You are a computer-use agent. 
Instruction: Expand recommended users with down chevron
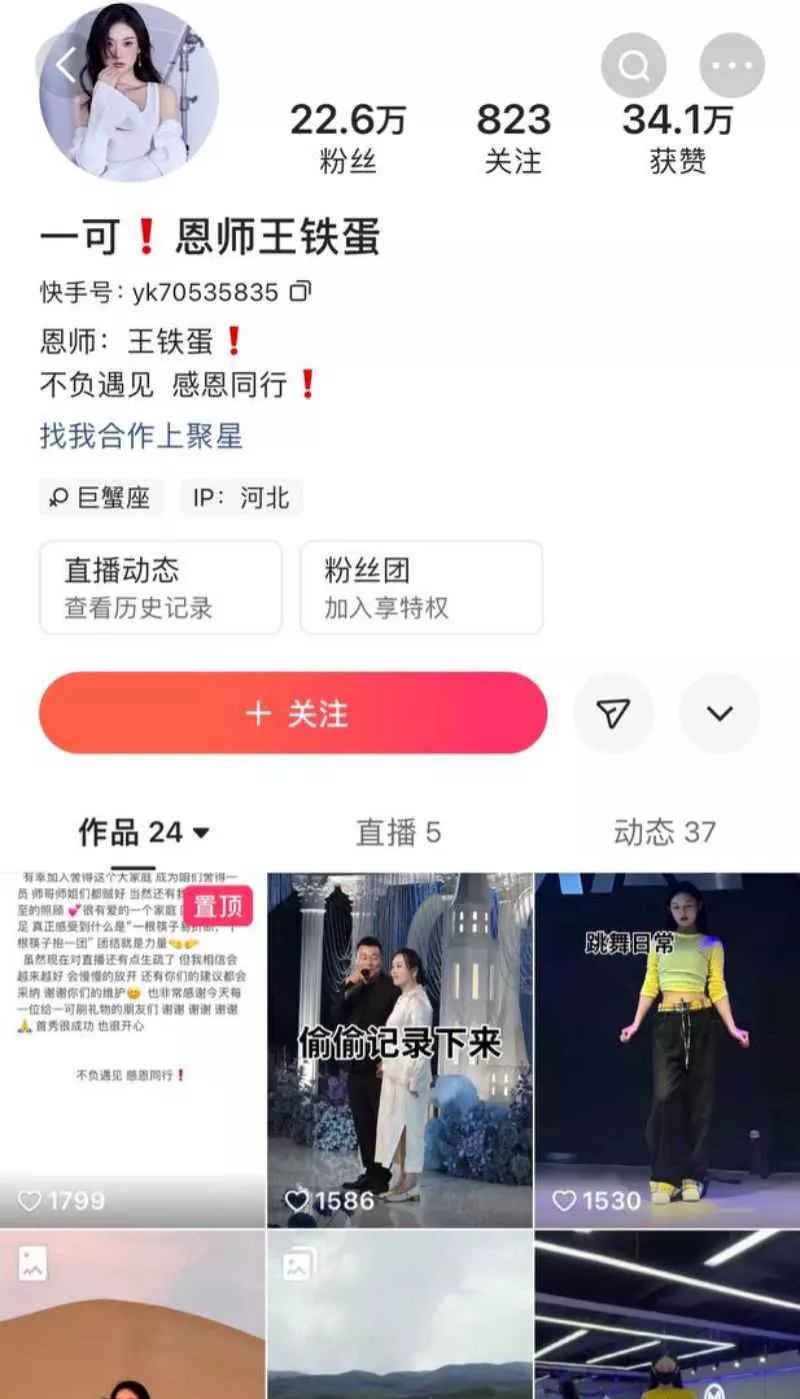tap(719, 713)
